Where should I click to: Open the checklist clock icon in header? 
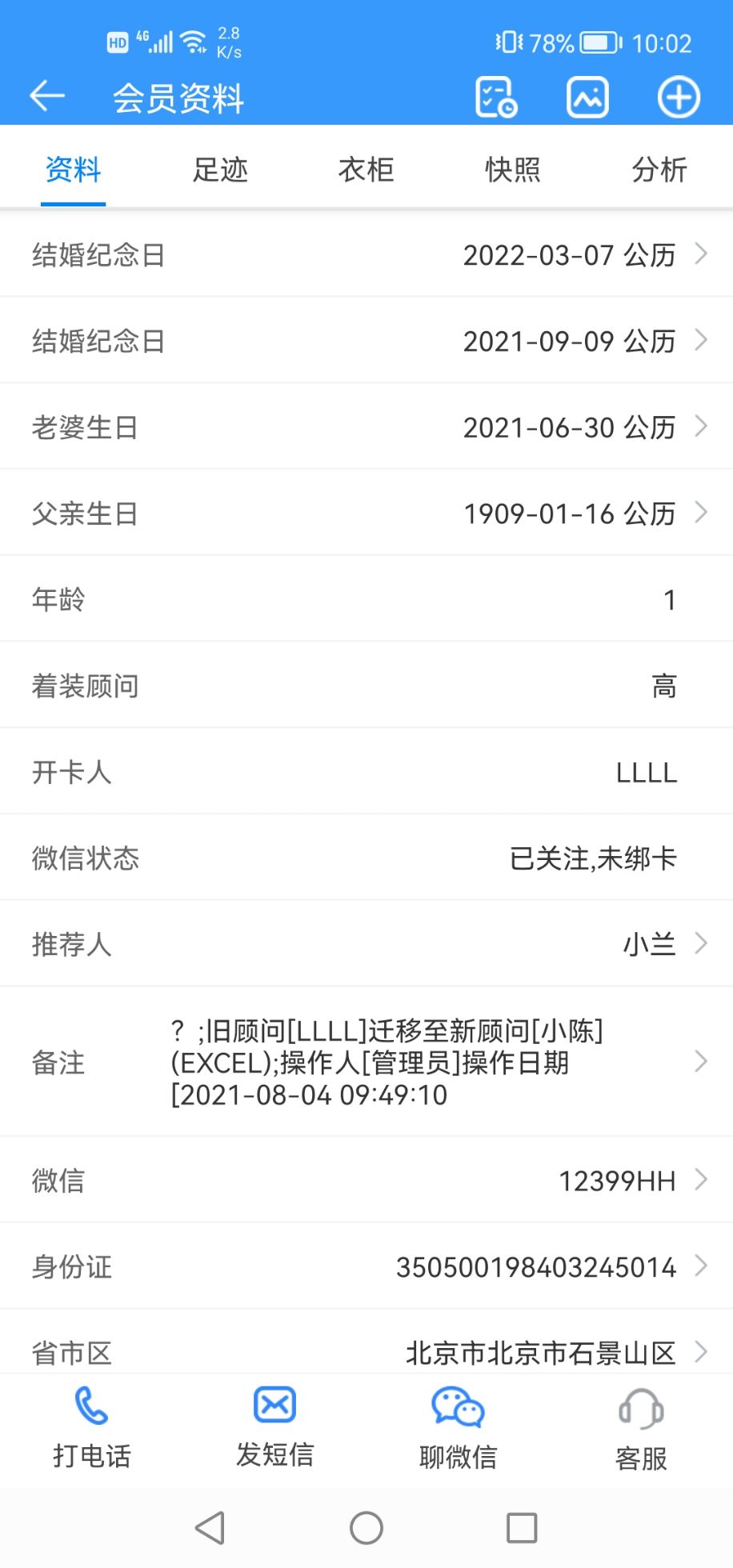pyautogui.click(x=496, y=98)
